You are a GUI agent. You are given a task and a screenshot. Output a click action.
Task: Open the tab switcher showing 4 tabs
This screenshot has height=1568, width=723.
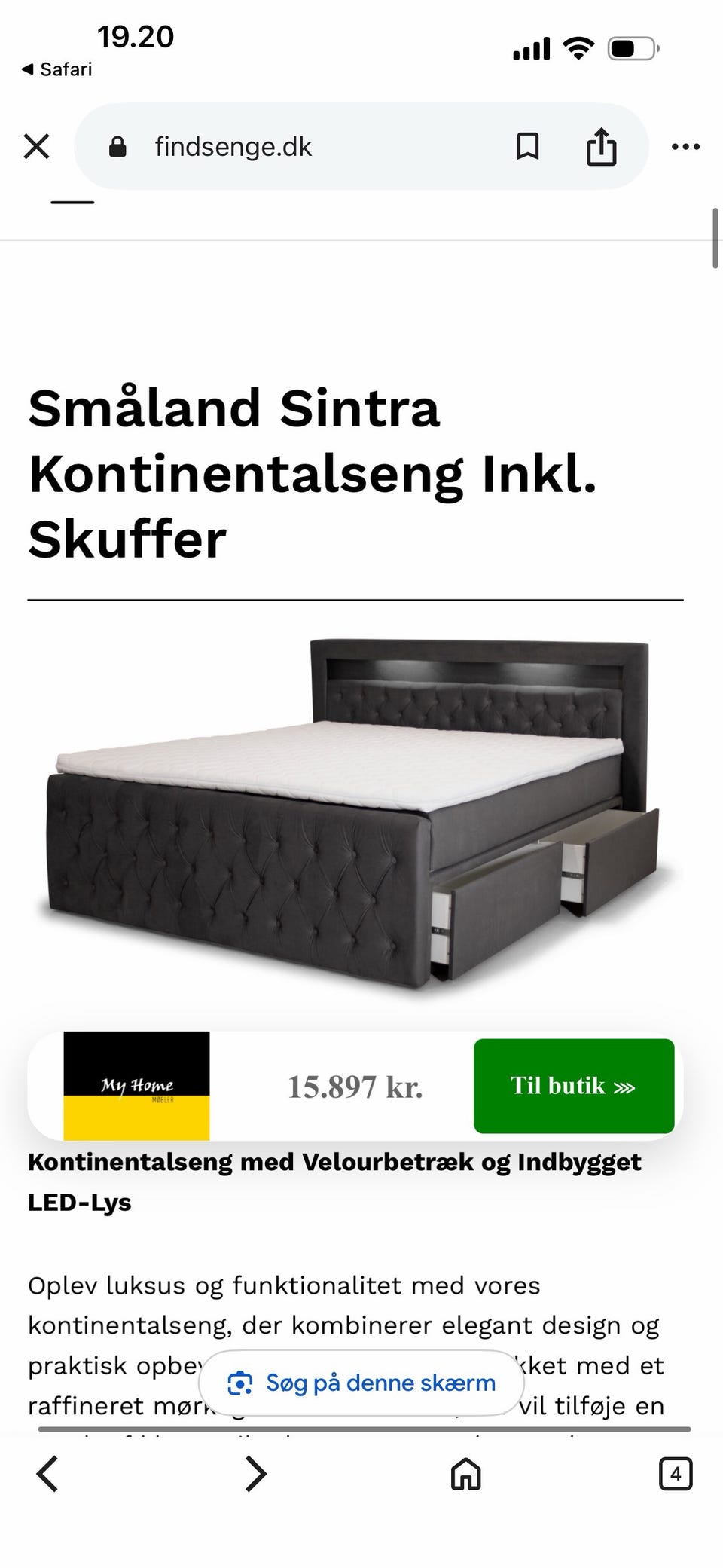click(x=676, y=1473)
